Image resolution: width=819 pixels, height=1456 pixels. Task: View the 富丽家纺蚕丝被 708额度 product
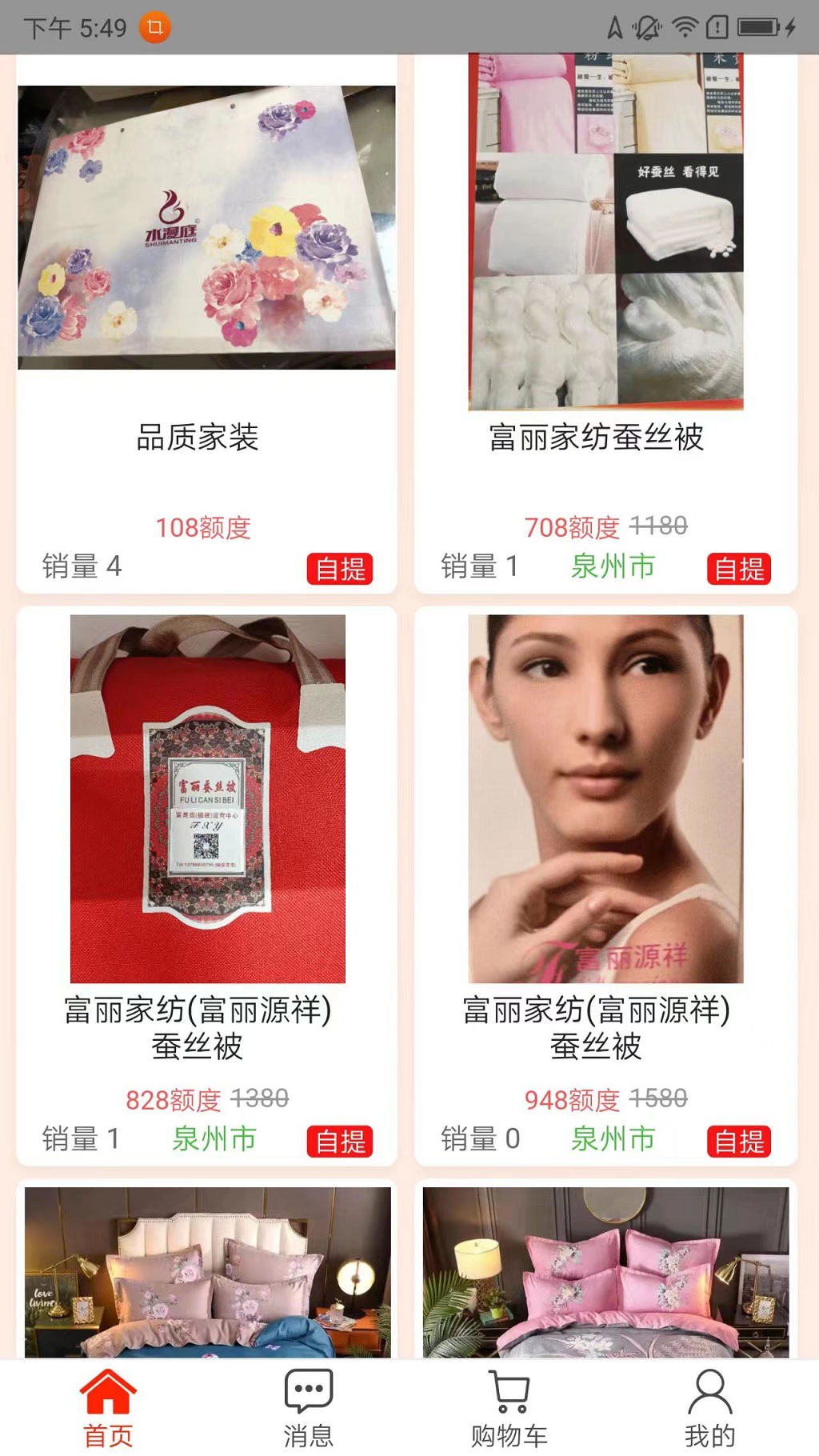pyautogui.click(x=605, y=320)
